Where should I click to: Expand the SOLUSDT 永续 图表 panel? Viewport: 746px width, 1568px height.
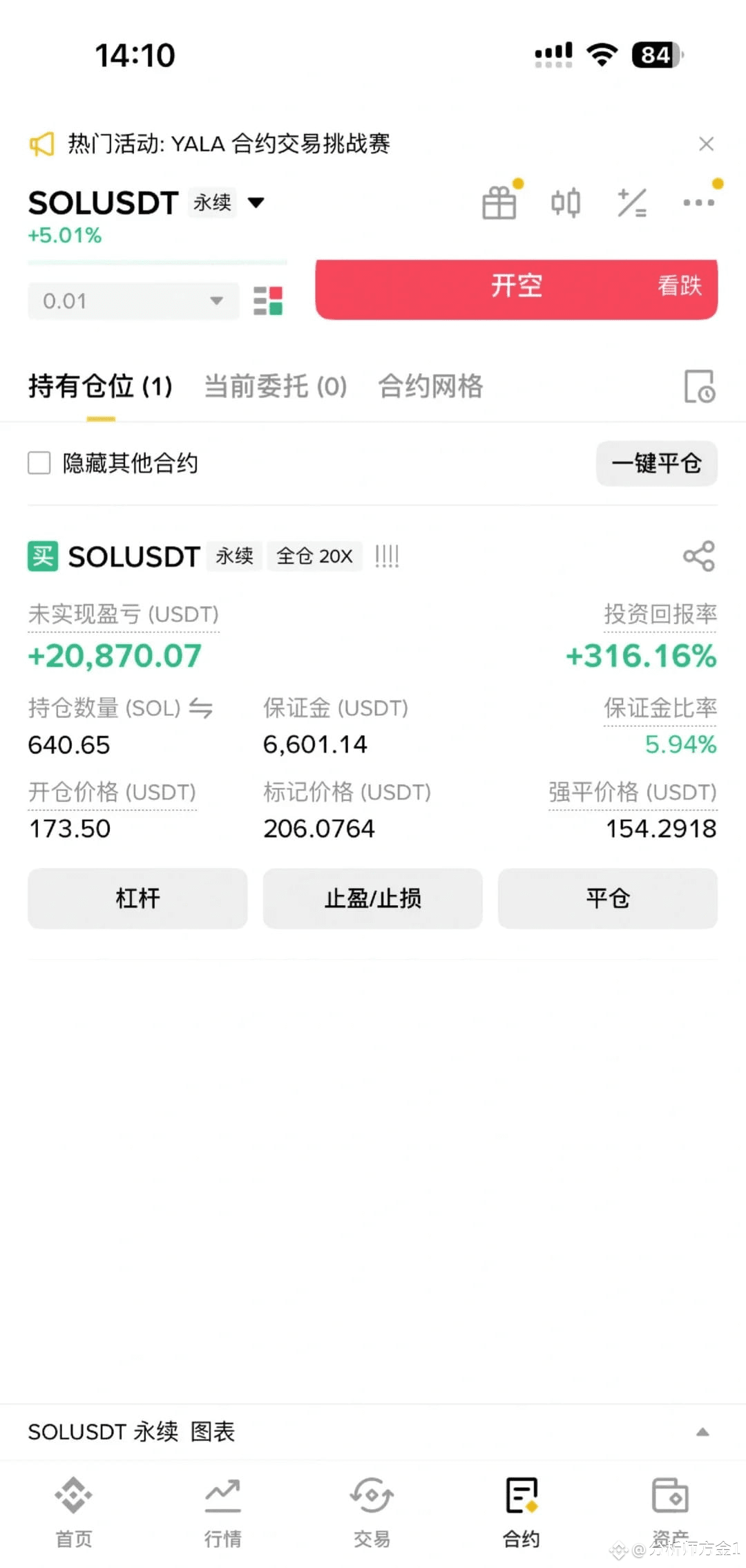373,1432
